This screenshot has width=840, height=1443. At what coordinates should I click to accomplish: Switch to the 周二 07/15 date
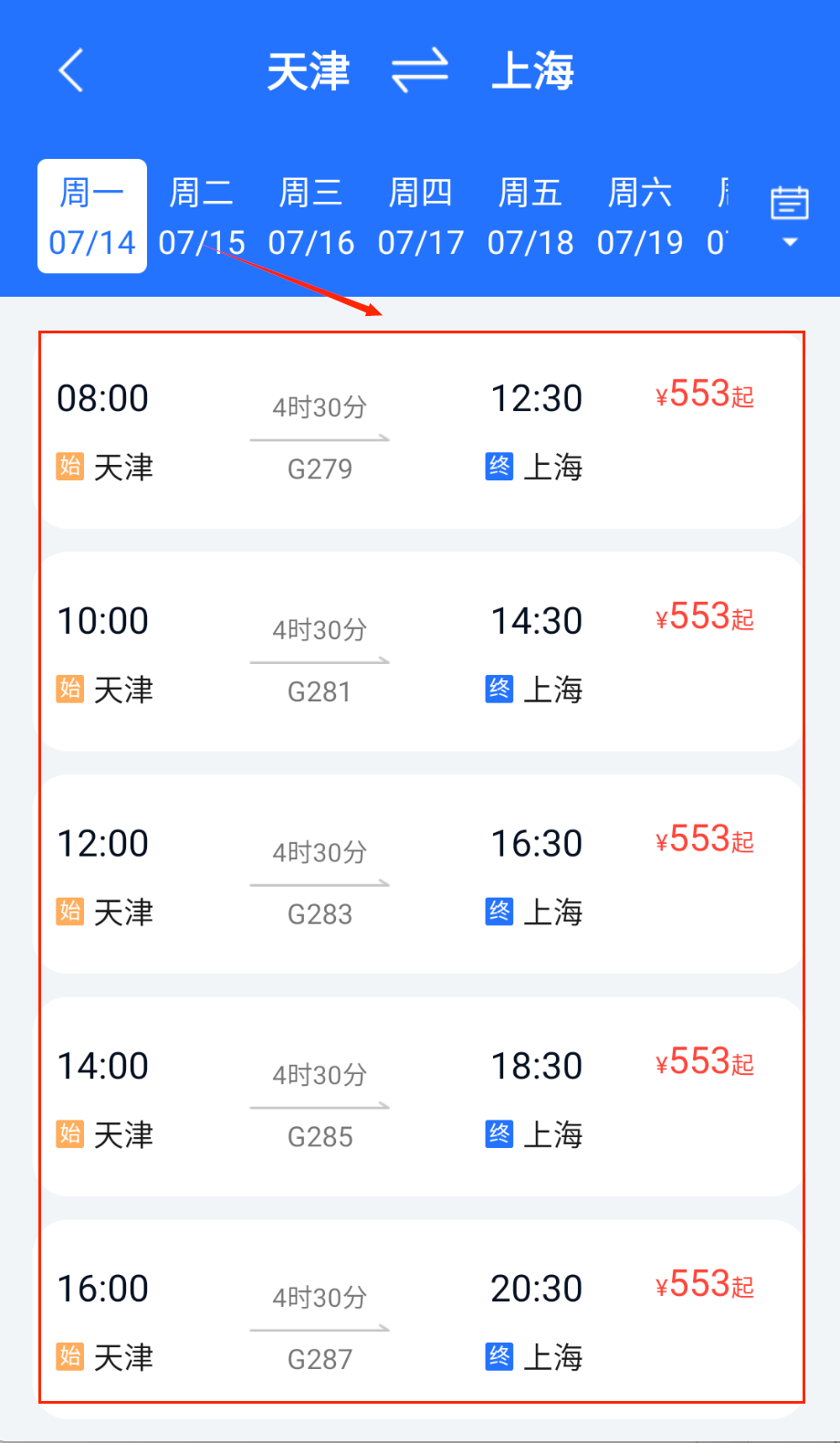point(202,216)
